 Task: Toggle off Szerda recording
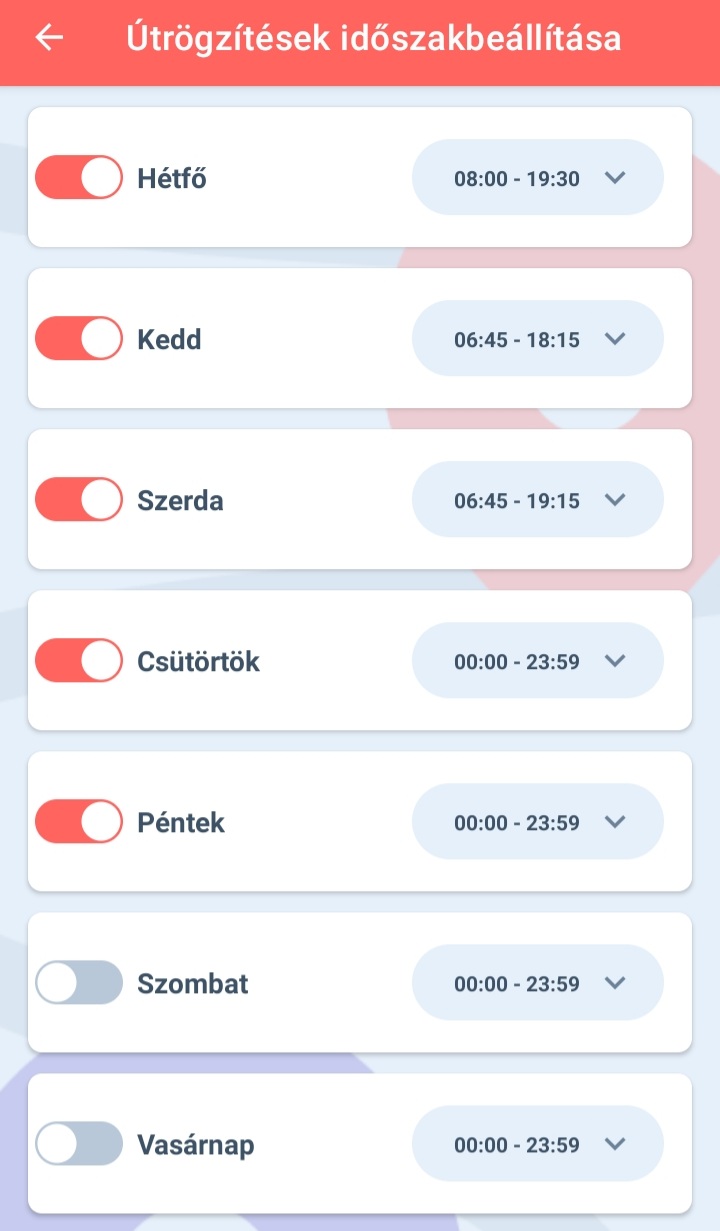(79, 500)
